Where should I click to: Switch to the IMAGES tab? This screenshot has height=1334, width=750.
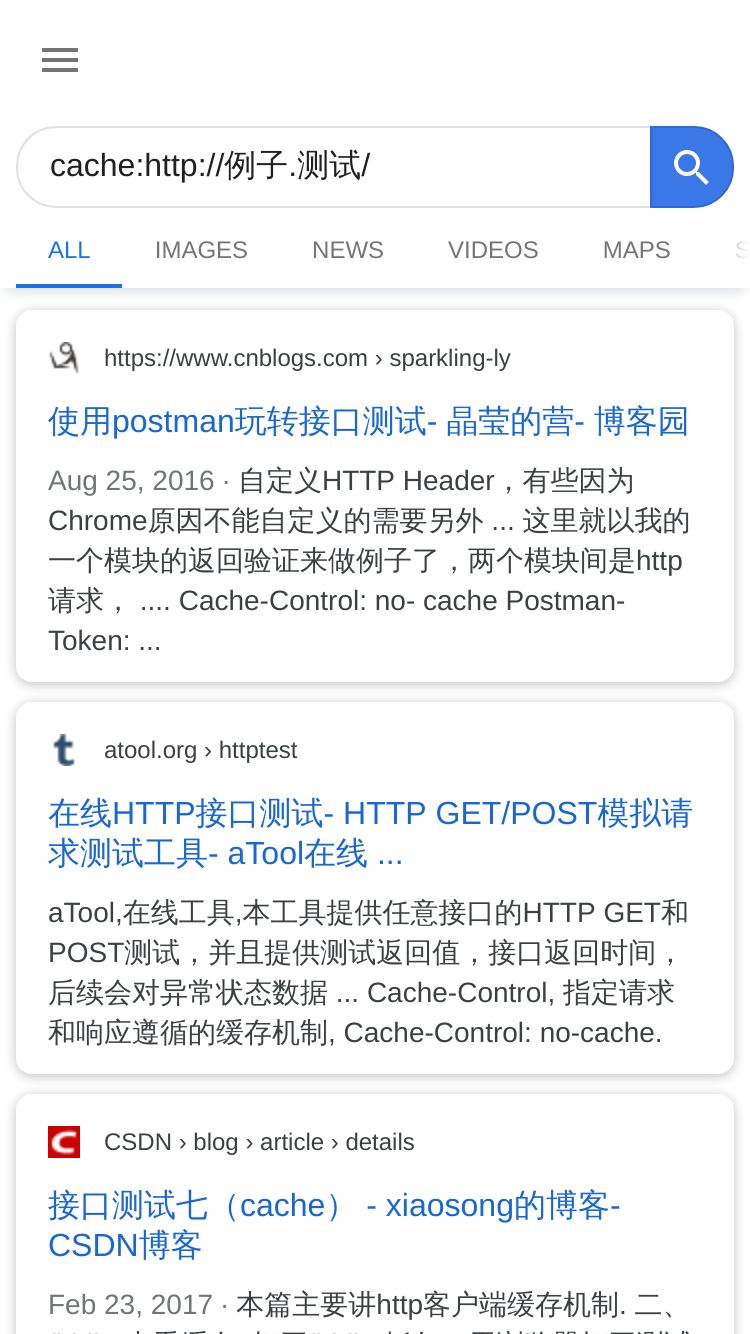pyautogui.click(x=201, y=250)
